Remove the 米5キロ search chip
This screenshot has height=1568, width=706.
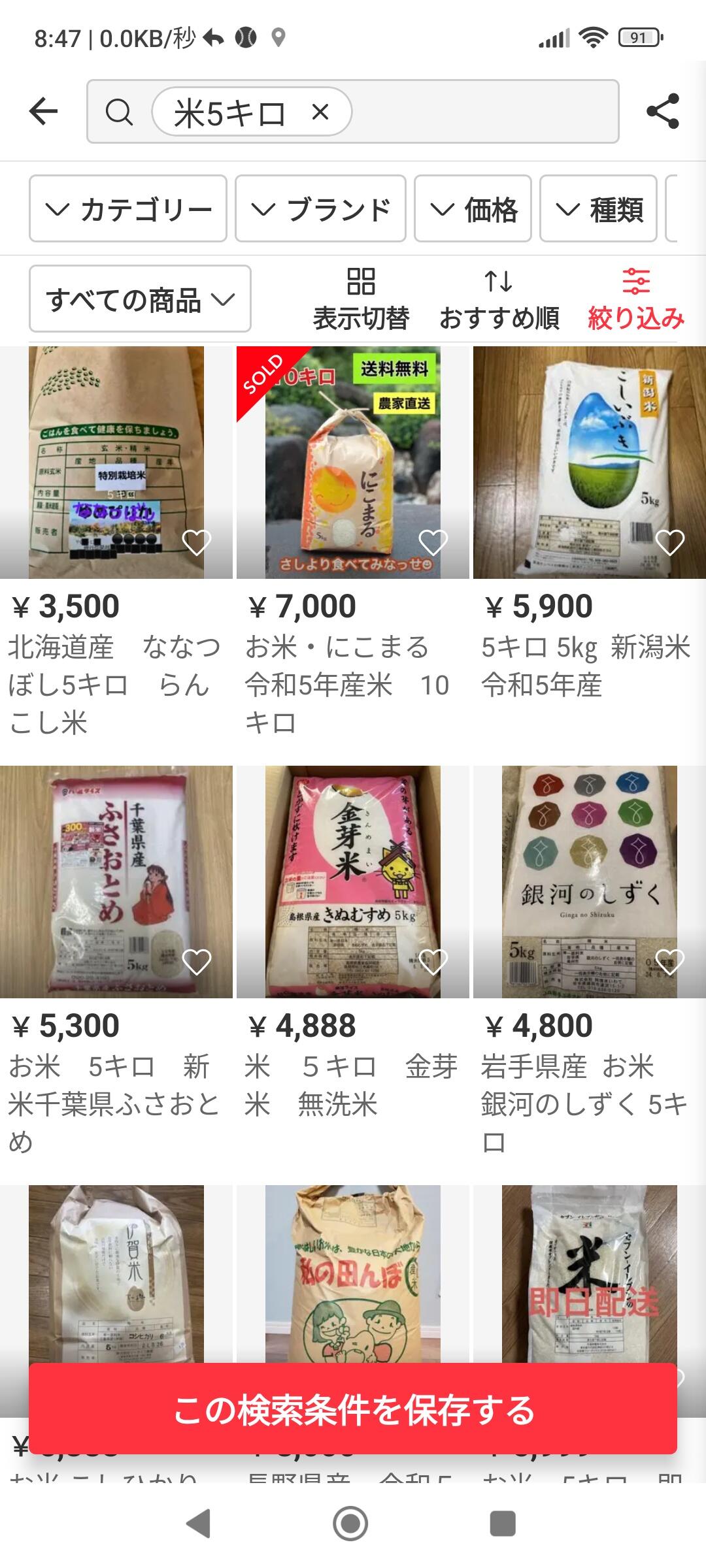coord(320,112)
